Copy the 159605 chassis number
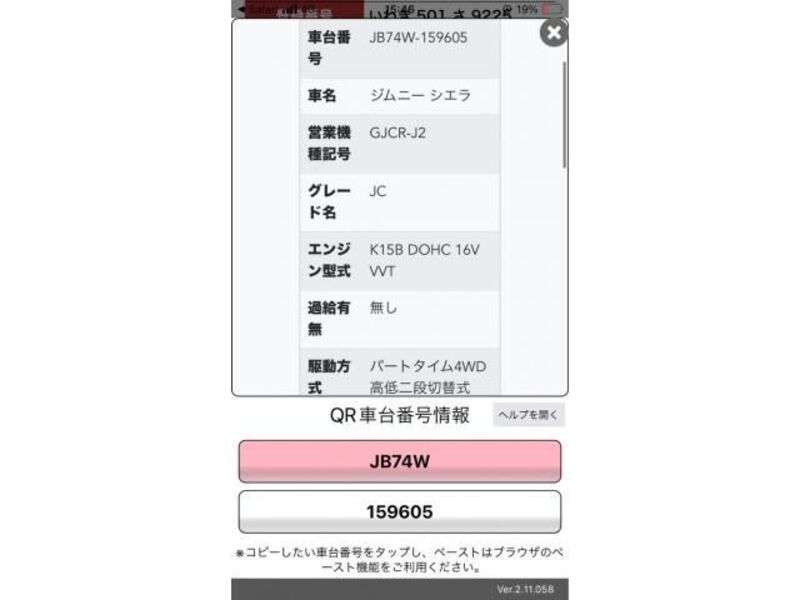 399,512
